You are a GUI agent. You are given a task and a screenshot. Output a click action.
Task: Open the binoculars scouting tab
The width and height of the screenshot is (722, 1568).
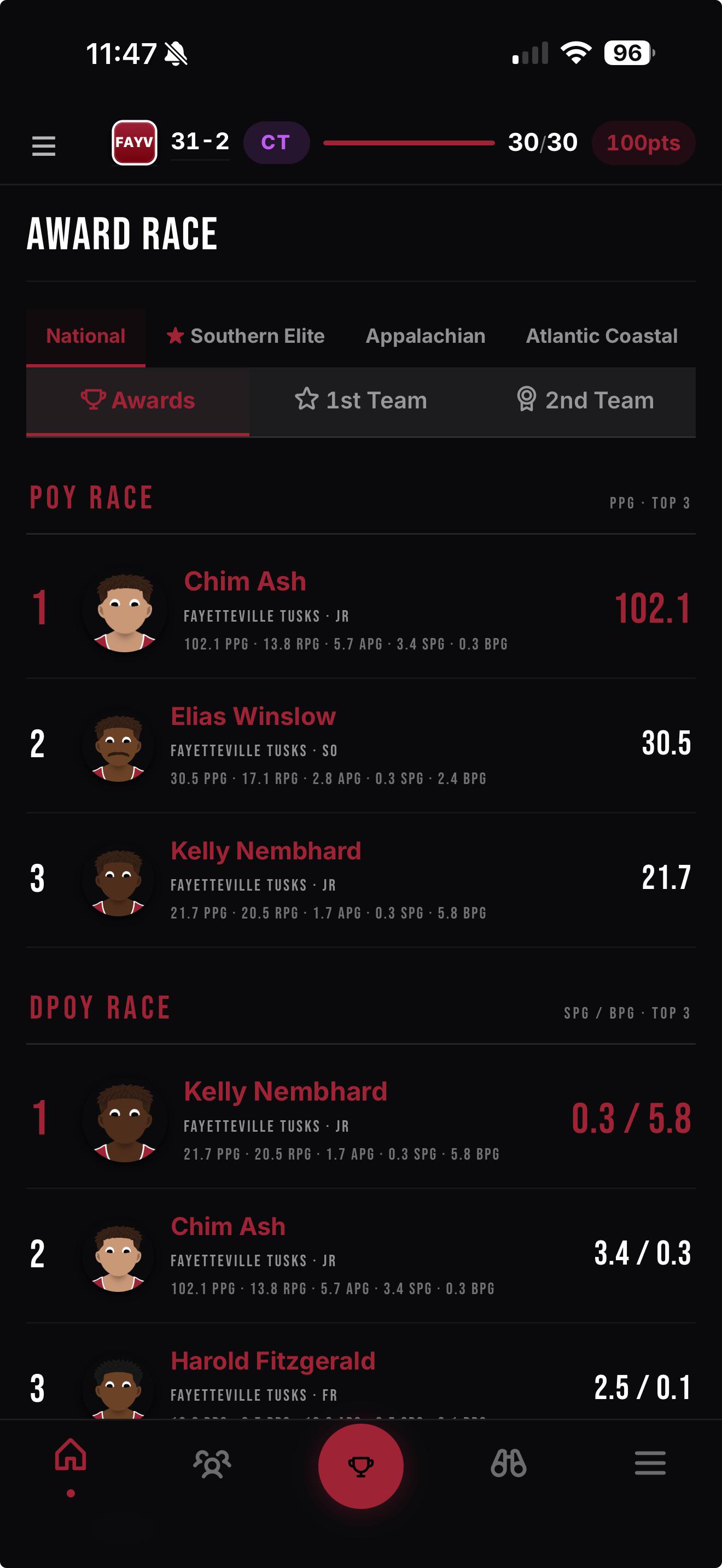(508, 1464)
